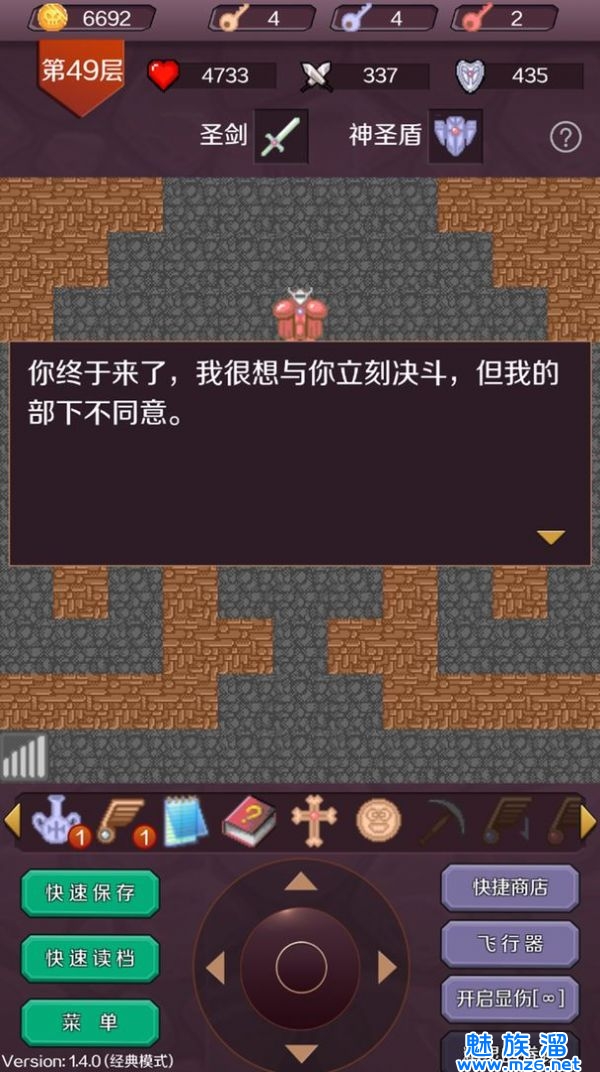This screenshot has width=600, height=1072.
Task: Move the hero up with the d-pad
Action: coord(301,882)
